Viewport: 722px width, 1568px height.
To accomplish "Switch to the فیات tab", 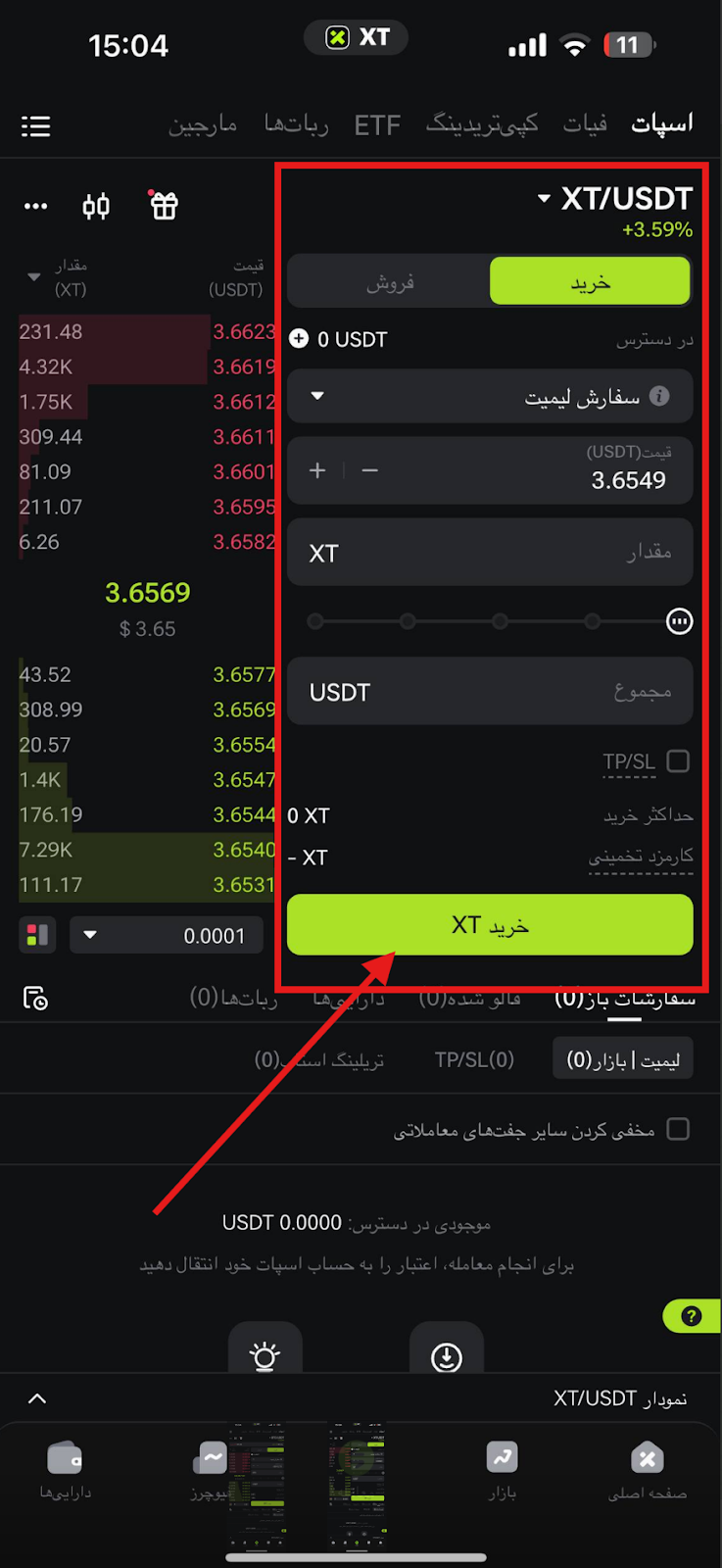I will pyautogui.click(x=585, y=124).
